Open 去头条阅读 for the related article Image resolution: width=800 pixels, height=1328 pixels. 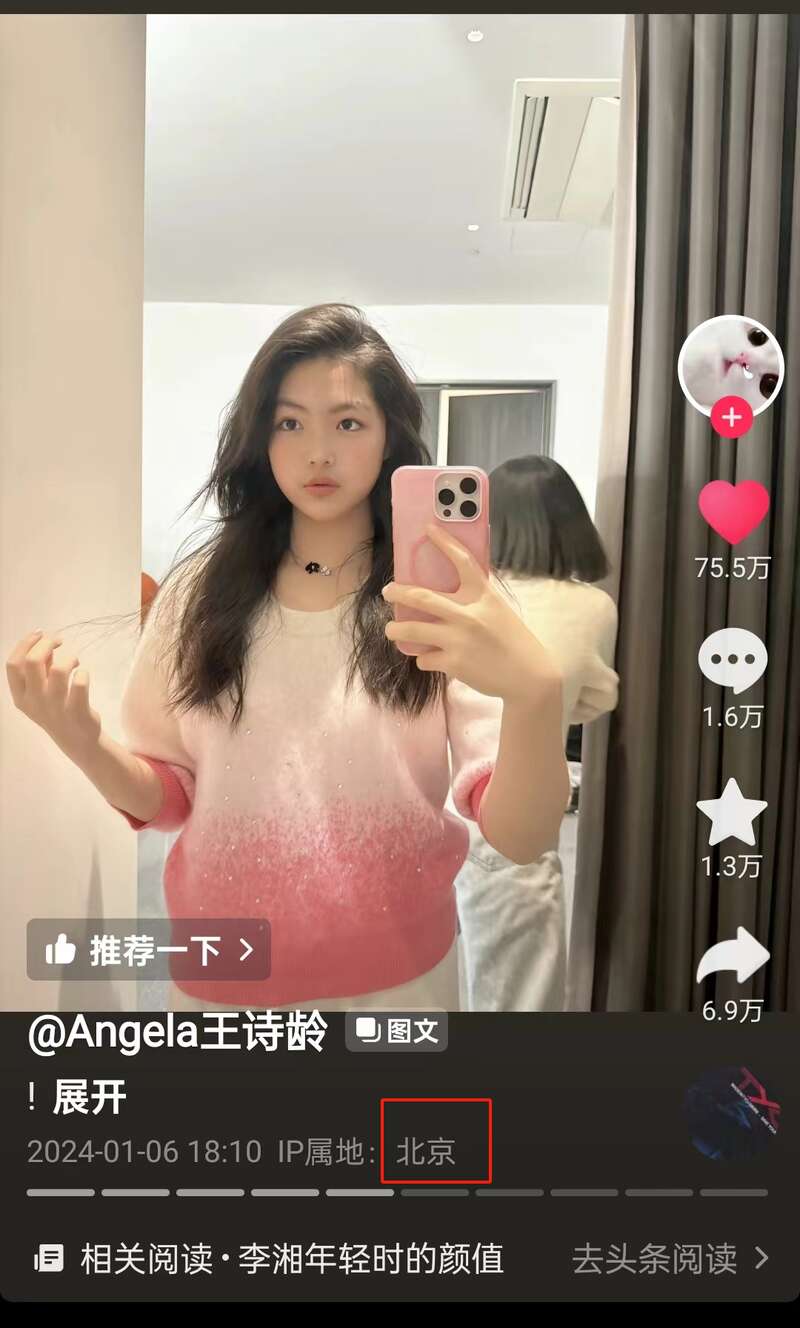coord(669,1258)
